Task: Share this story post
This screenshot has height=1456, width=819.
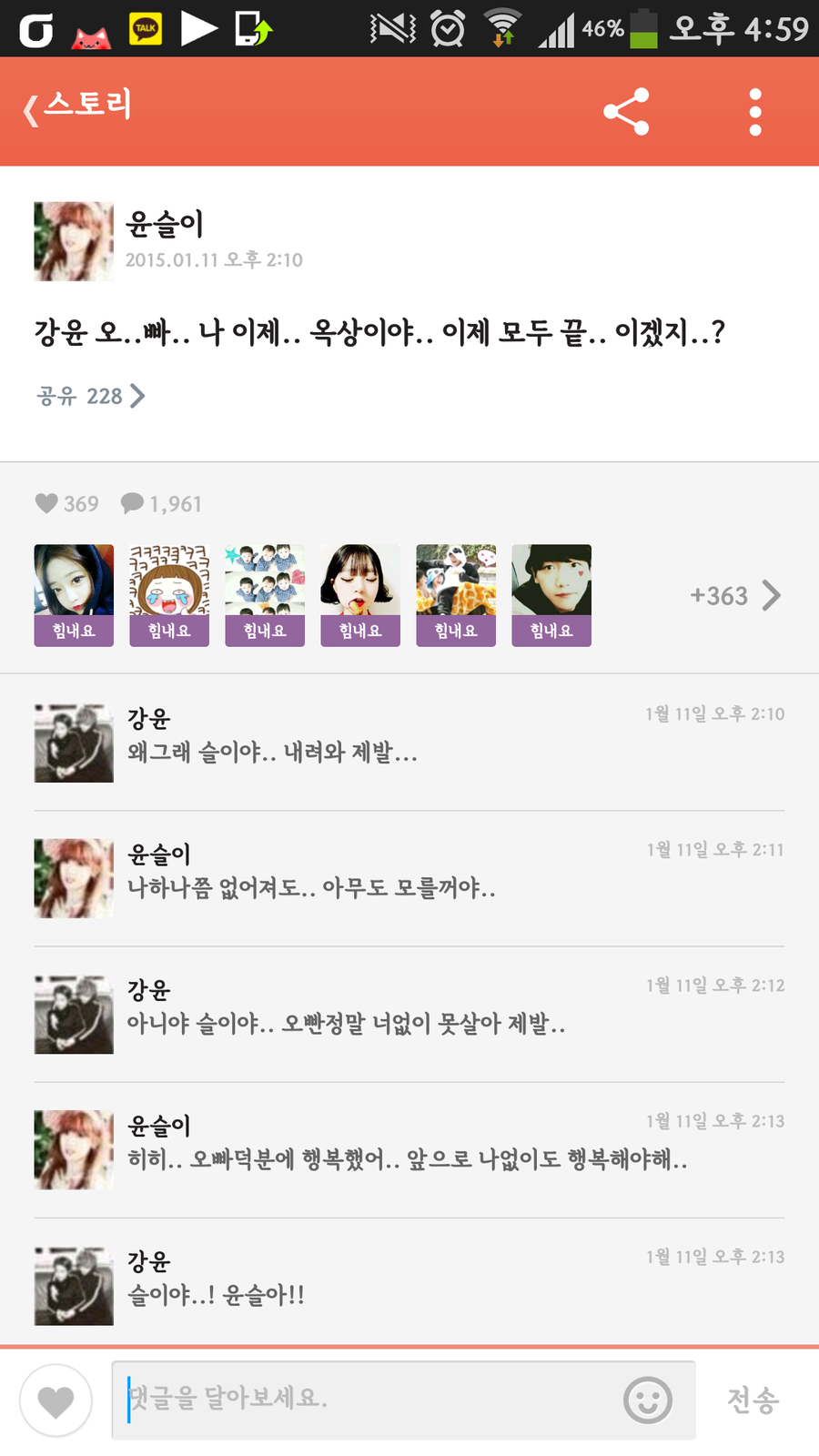Action: coord(626,112)
